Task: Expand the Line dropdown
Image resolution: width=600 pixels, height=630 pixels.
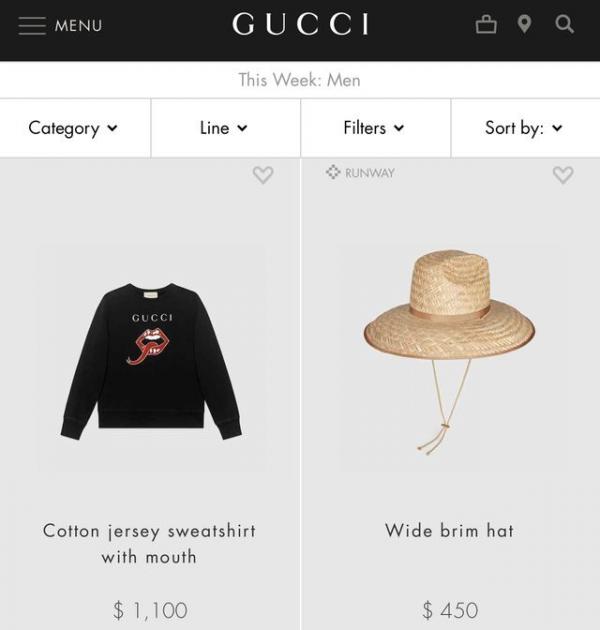Action: coord(224,128)
